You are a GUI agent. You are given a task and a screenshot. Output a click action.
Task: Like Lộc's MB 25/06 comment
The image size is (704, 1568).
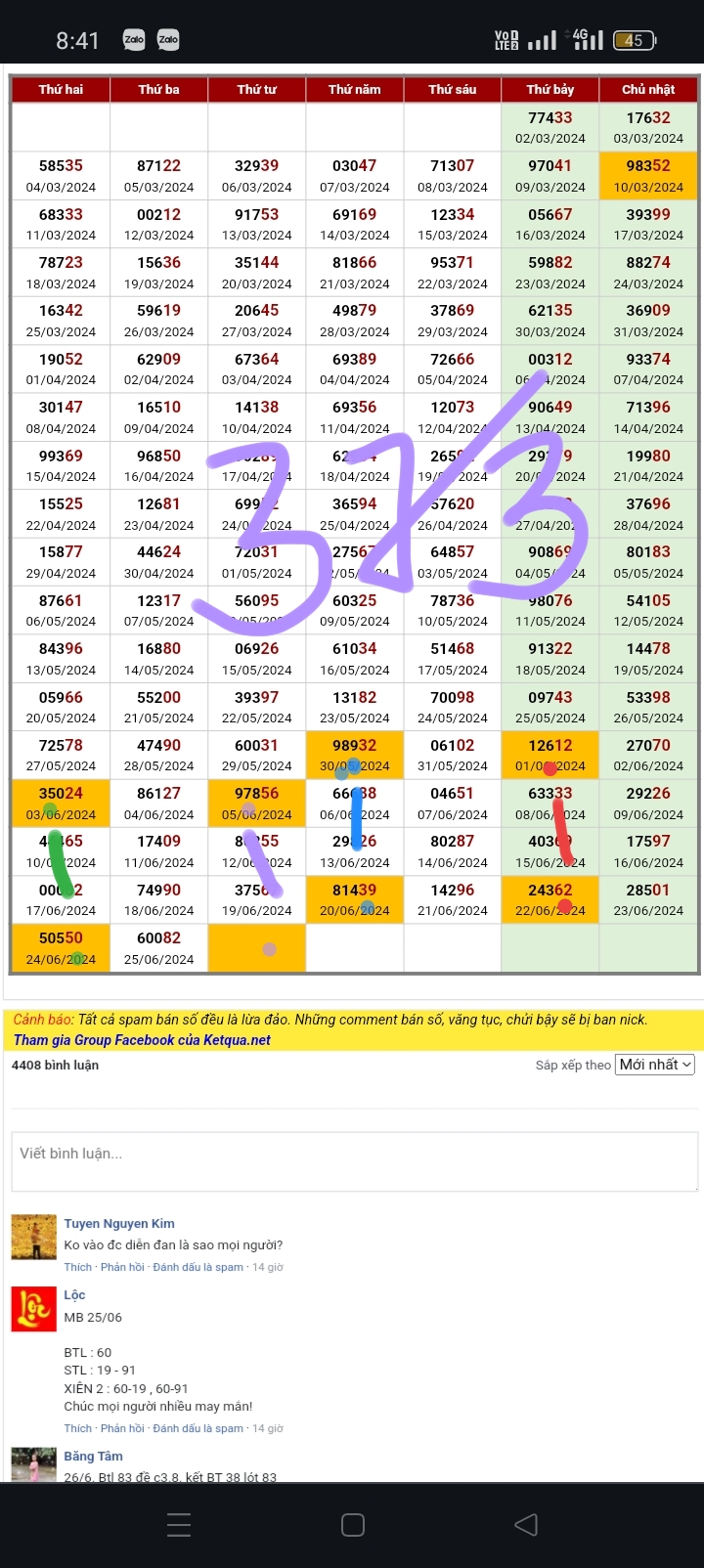[78, 1428]
